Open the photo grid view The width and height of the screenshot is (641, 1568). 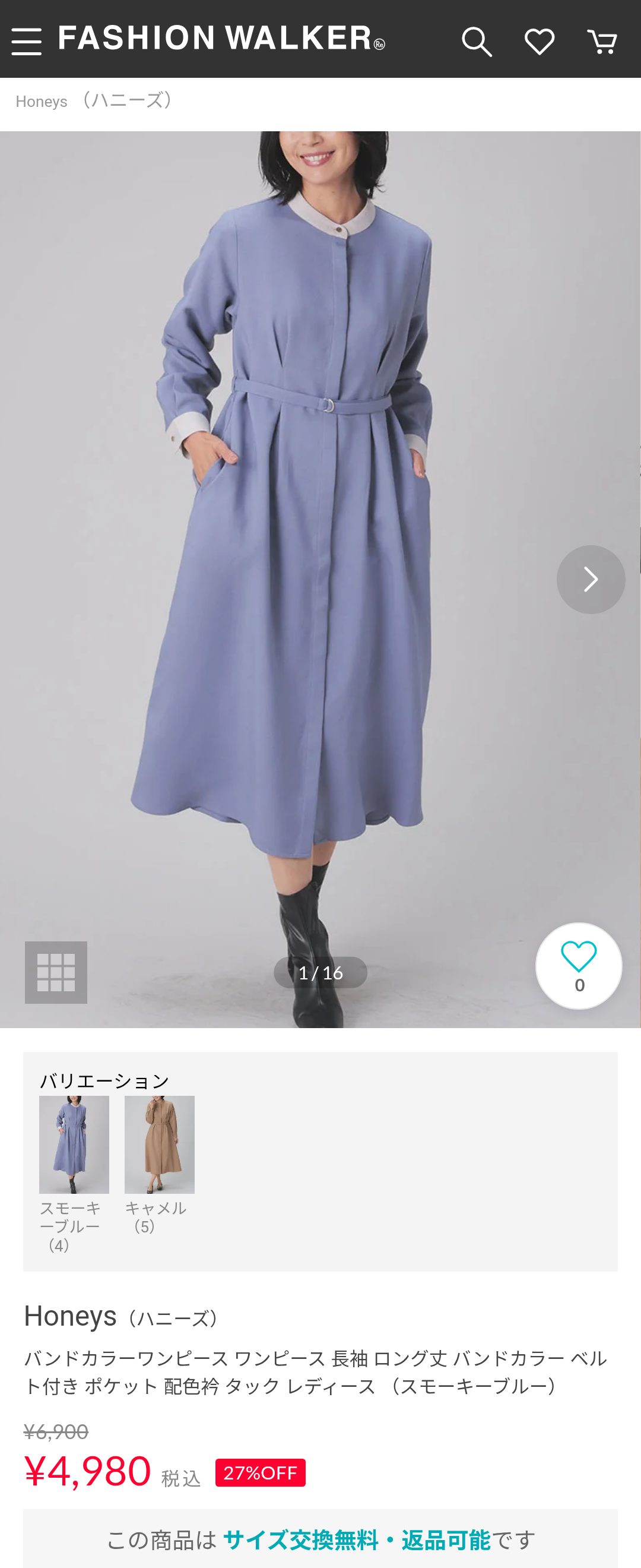pos(56,972)
